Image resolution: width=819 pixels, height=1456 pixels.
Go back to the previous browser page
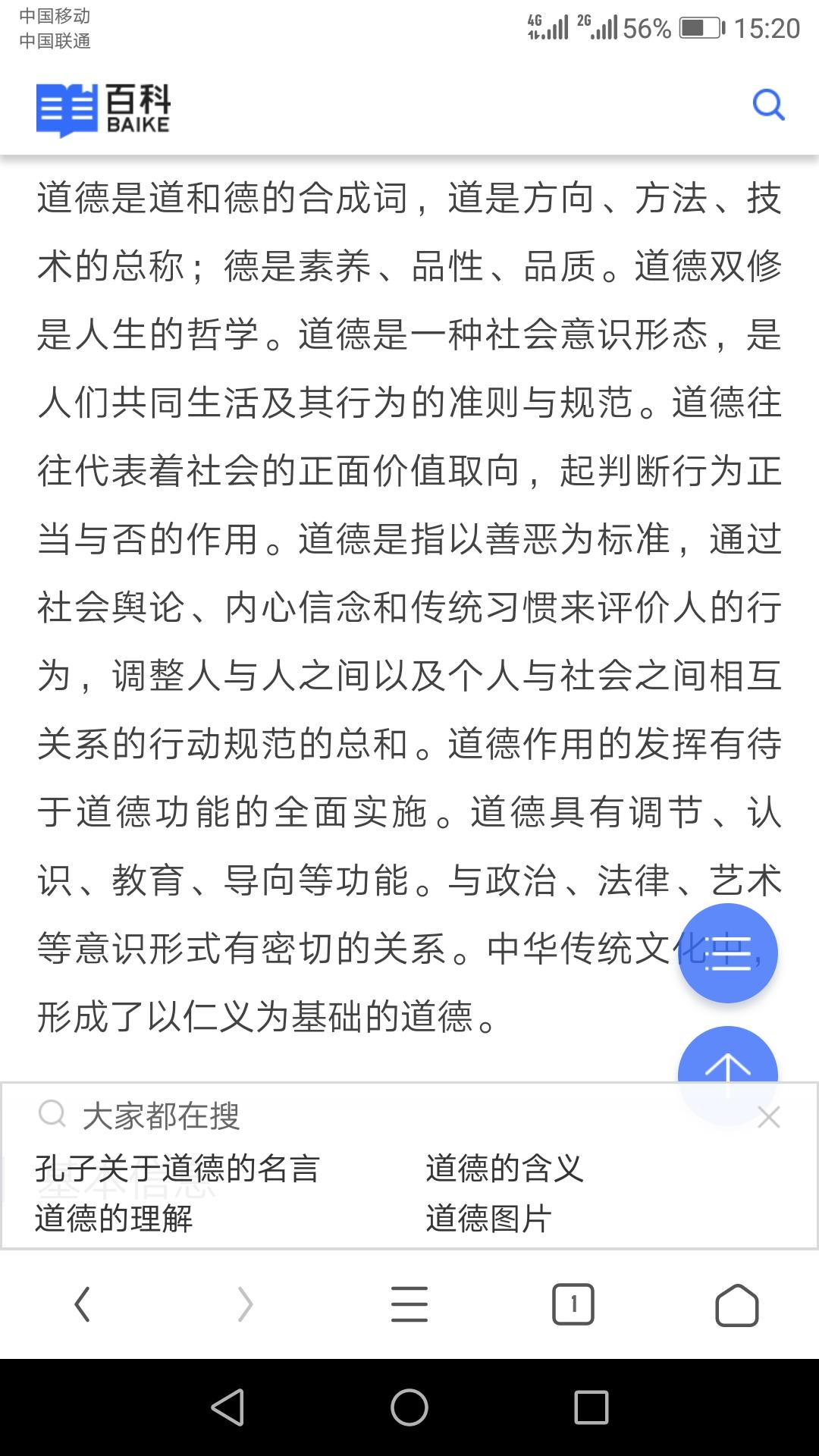point(82,1305)
